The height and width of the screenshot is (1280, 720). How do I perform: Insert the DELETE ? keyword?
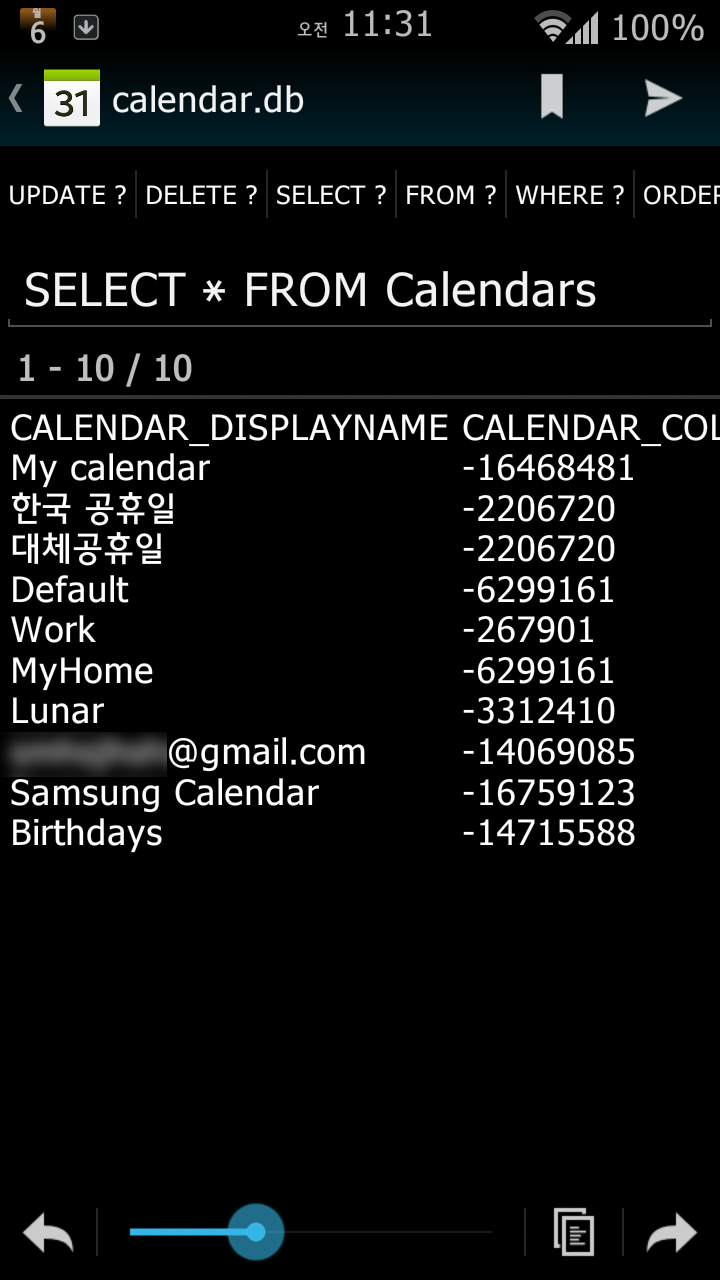(x=201, y=195)
